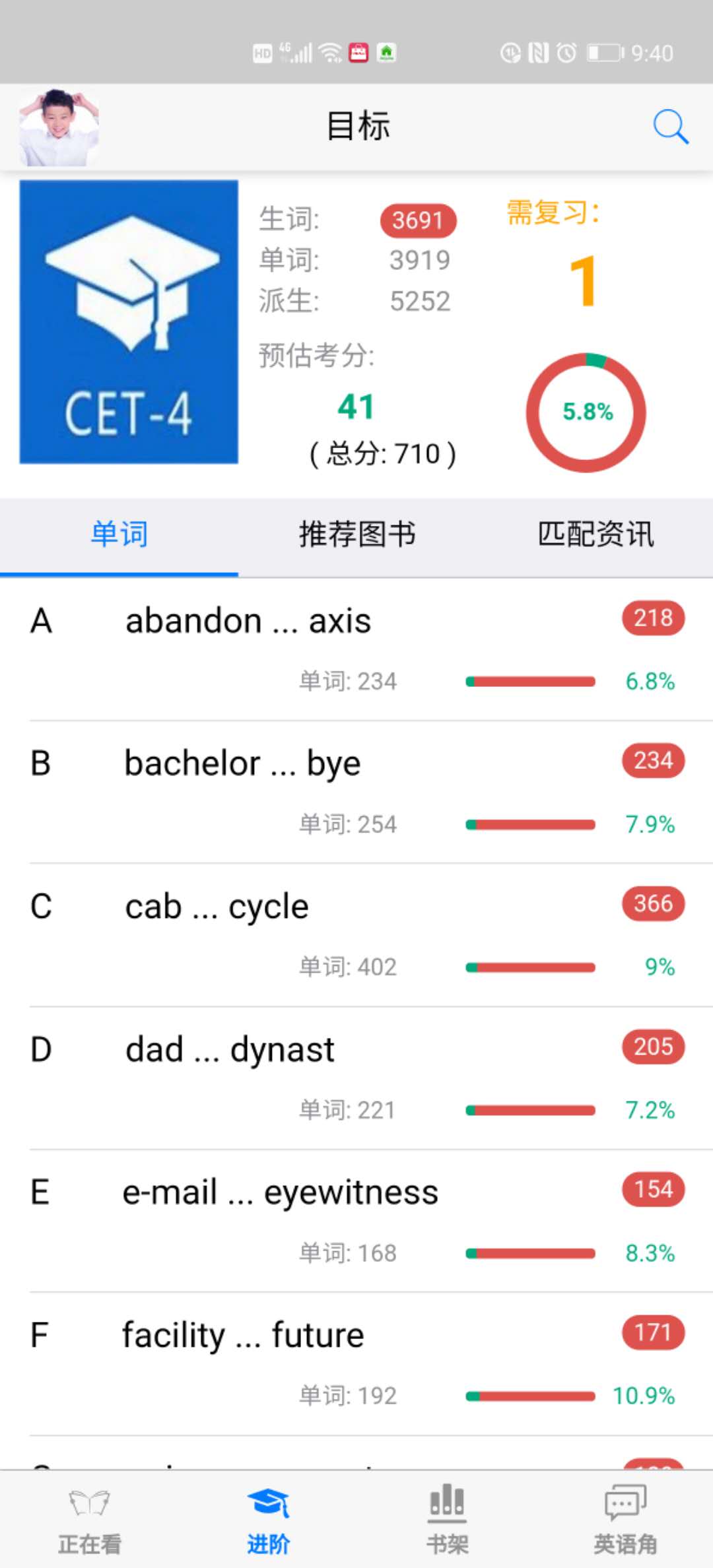Switch to the 匹配资讯 tab
The image size is (713, 1568).
click(595, 535)
